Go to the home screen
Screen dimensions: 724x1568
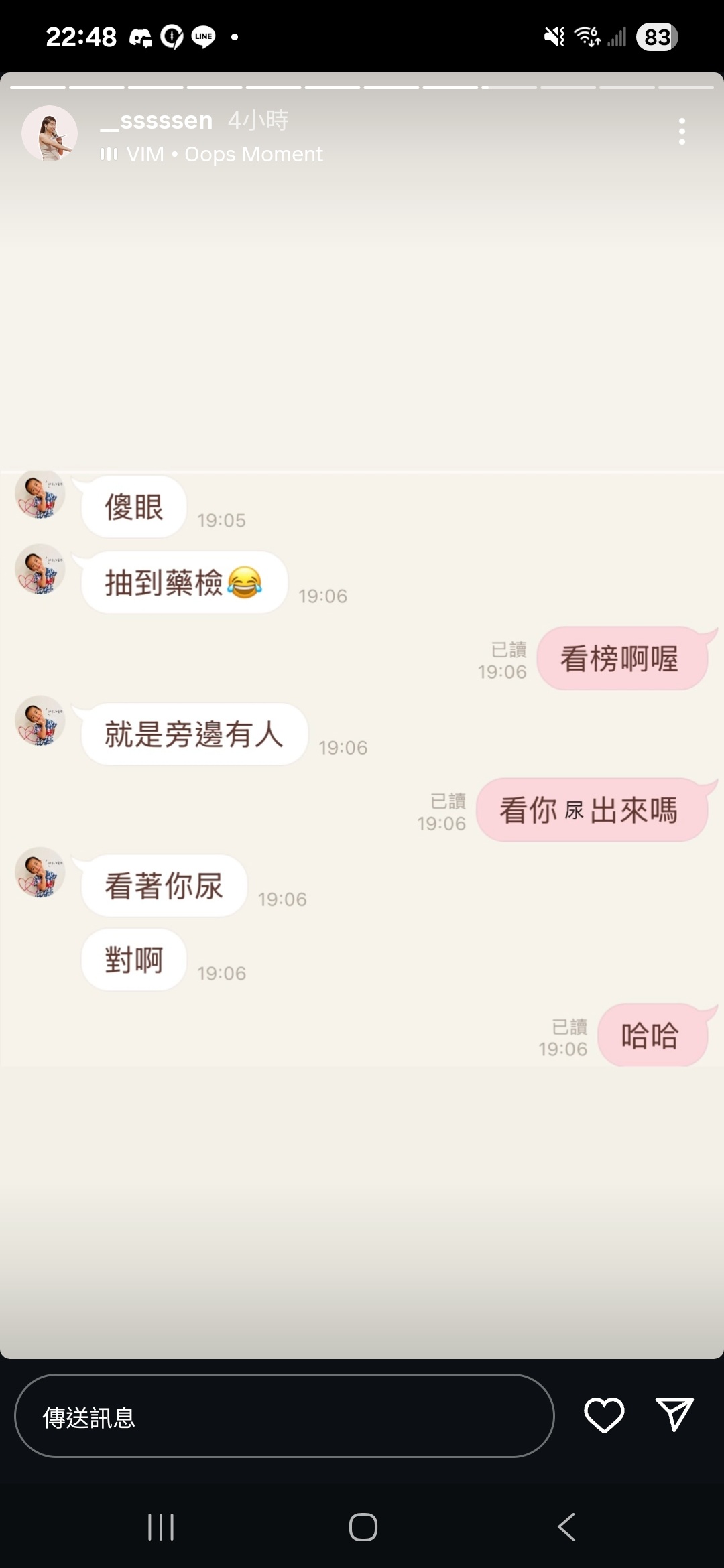[363, 1527]
